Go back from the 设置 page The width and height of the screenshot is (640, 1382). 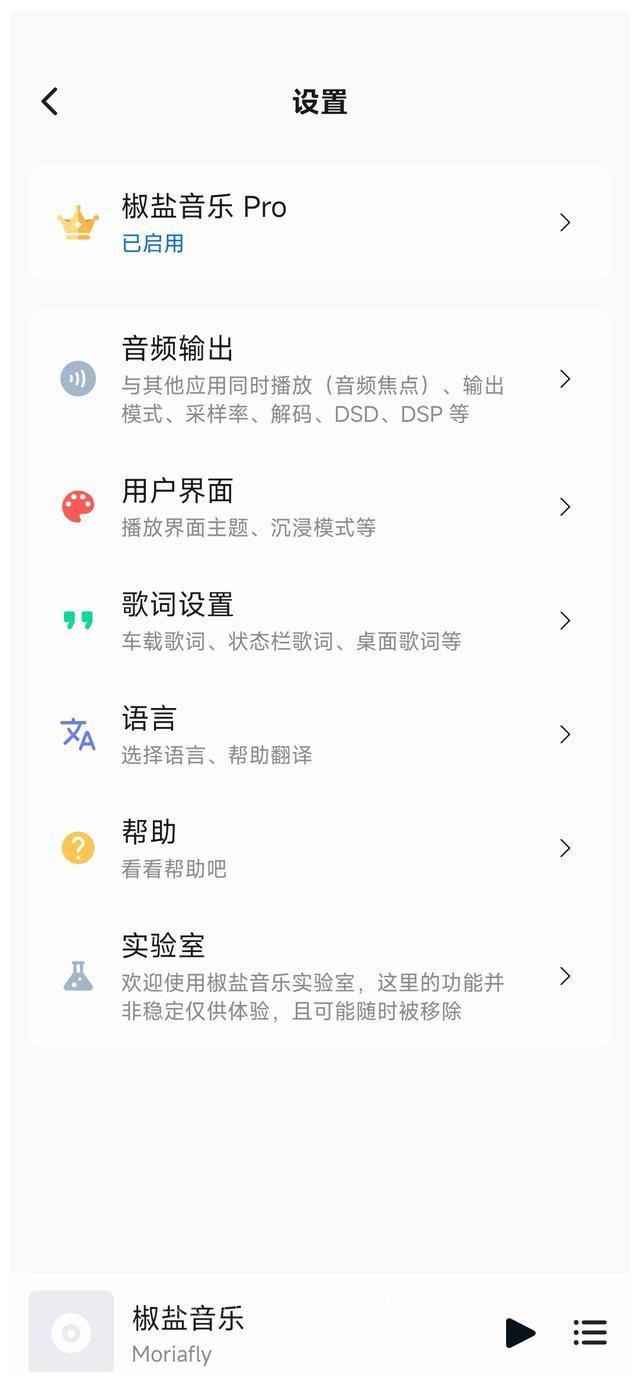(x=50, y=101)
